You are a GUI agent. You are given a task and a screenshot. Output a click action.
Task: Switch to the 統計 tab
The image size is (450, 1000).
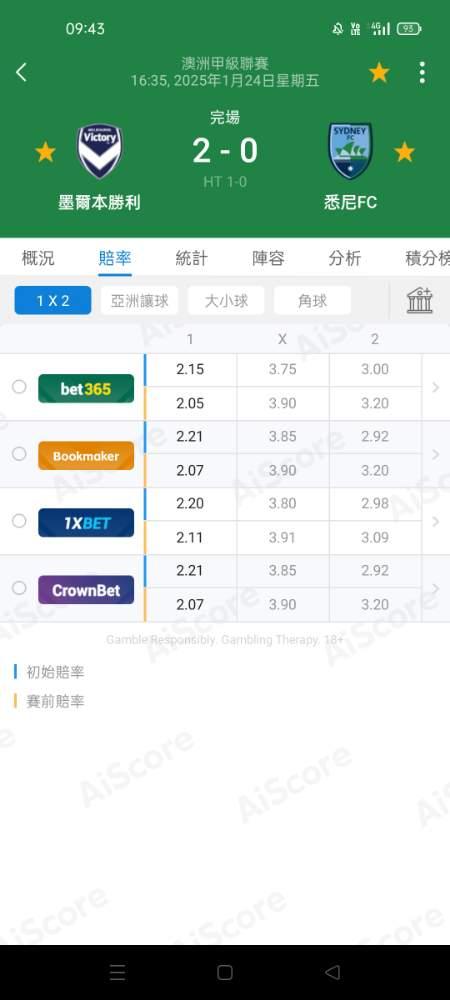point(192,258)
